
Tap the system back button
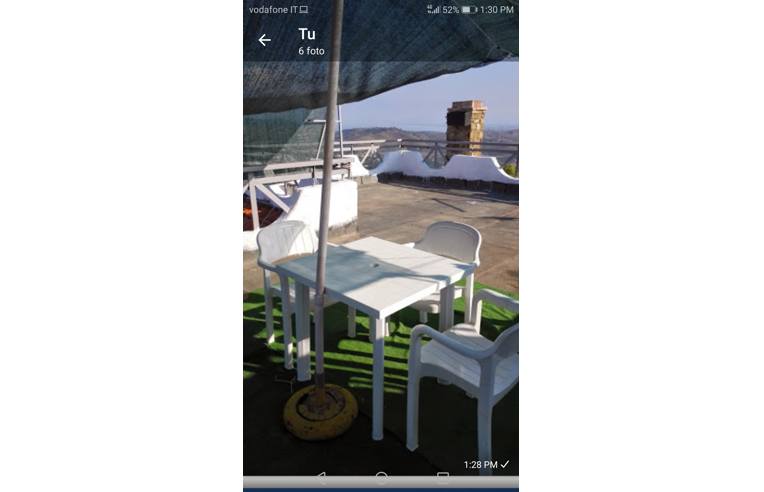pos(320,478)
